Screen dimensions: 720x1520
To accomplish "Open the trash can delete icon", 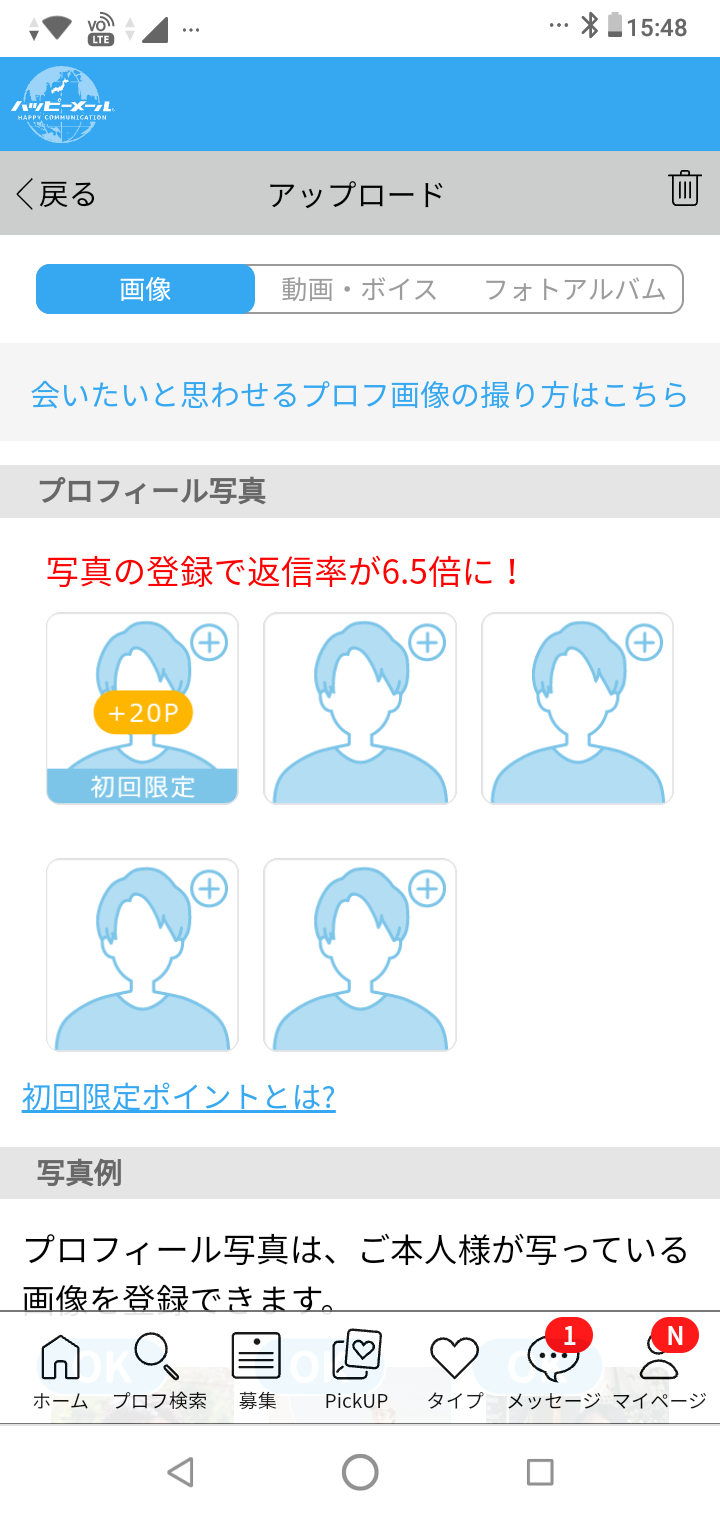I will coord(684,188).
